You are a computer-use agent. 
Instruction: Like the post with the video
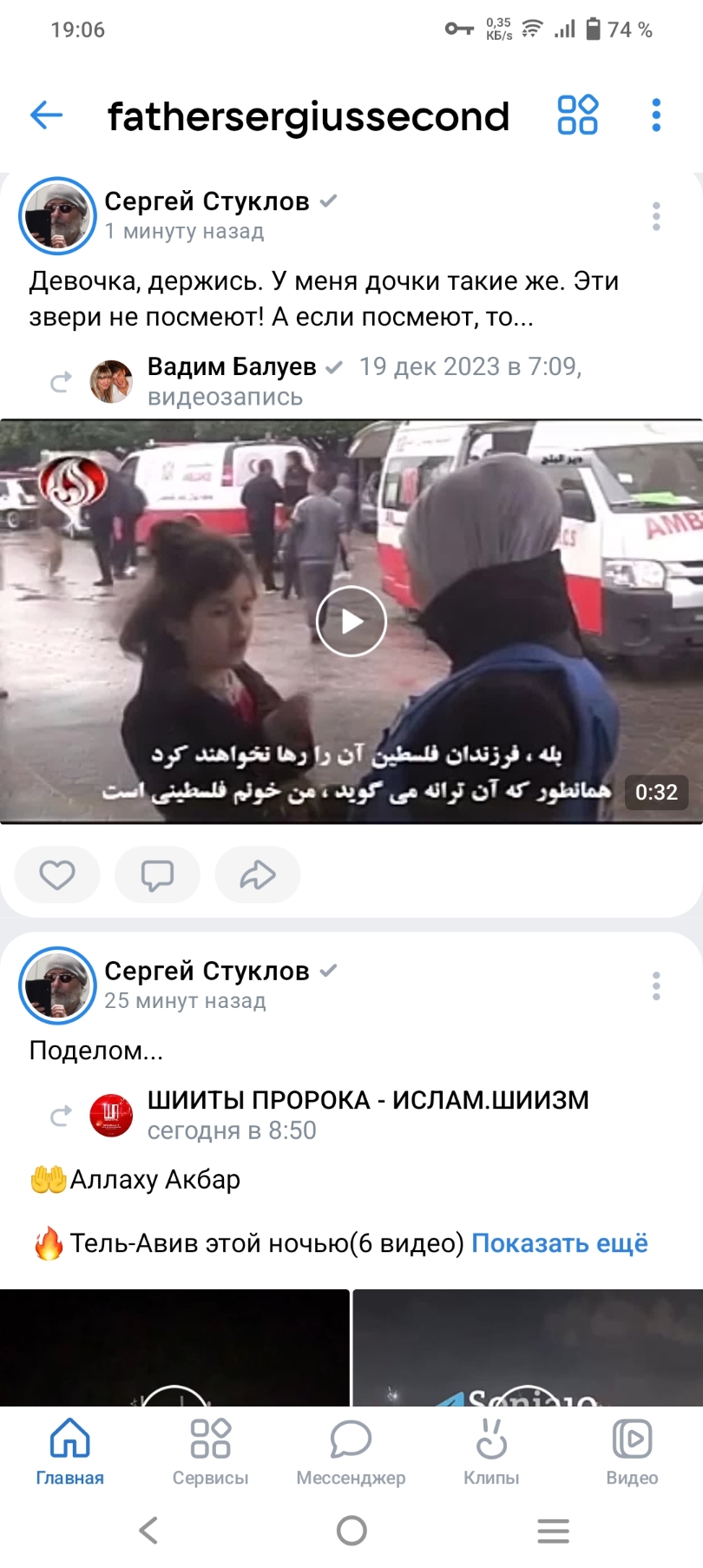(57, 875)
